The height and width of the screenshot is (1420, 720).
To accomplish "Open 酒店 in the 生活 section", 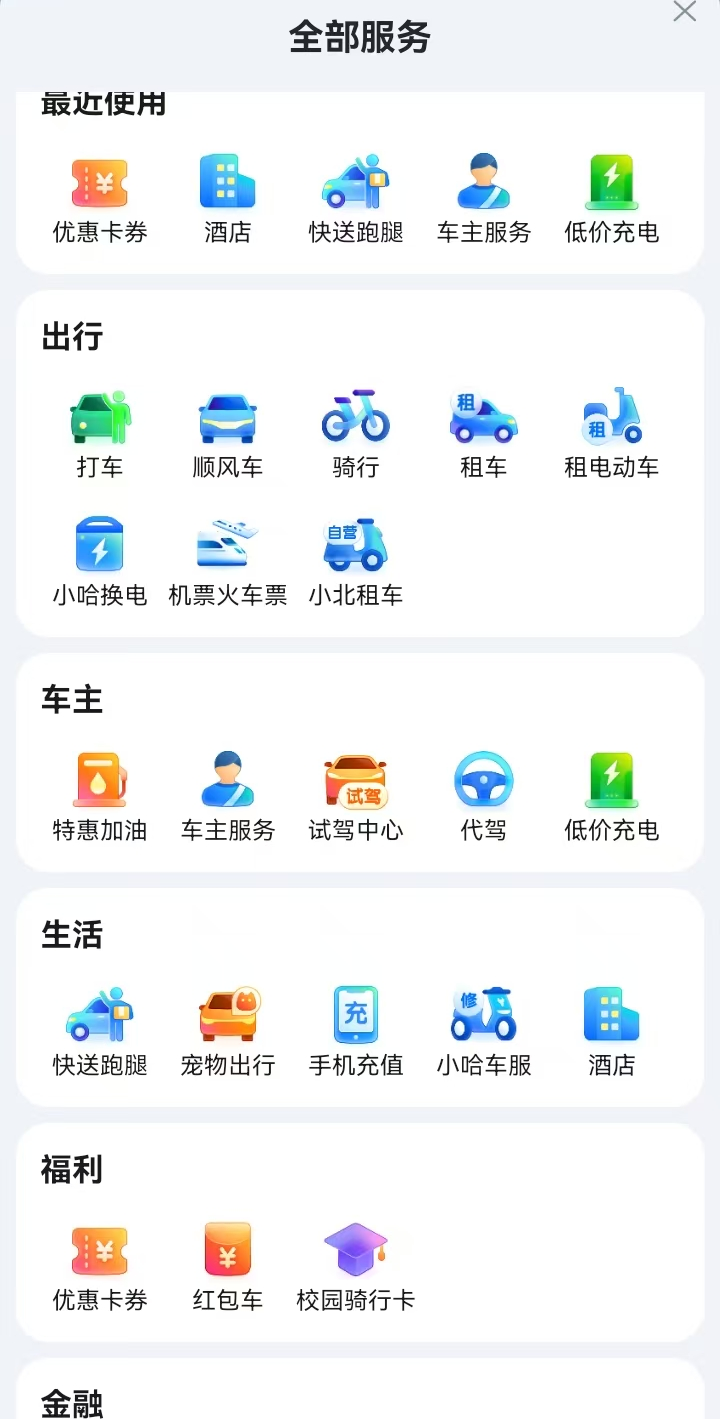I will [612, 1016].
